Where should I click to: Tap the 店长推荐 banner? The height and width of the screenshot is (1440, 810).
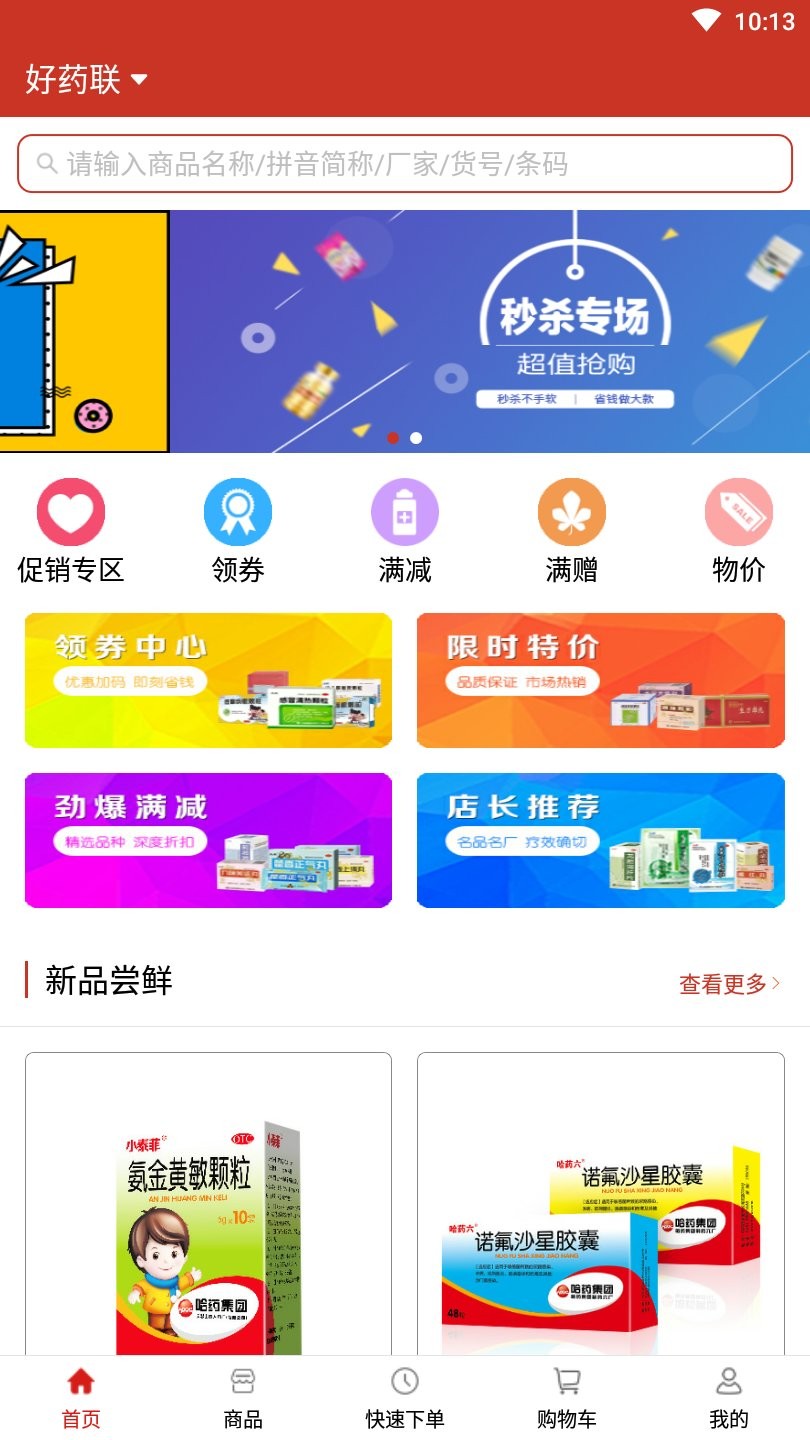pos(601,840)
